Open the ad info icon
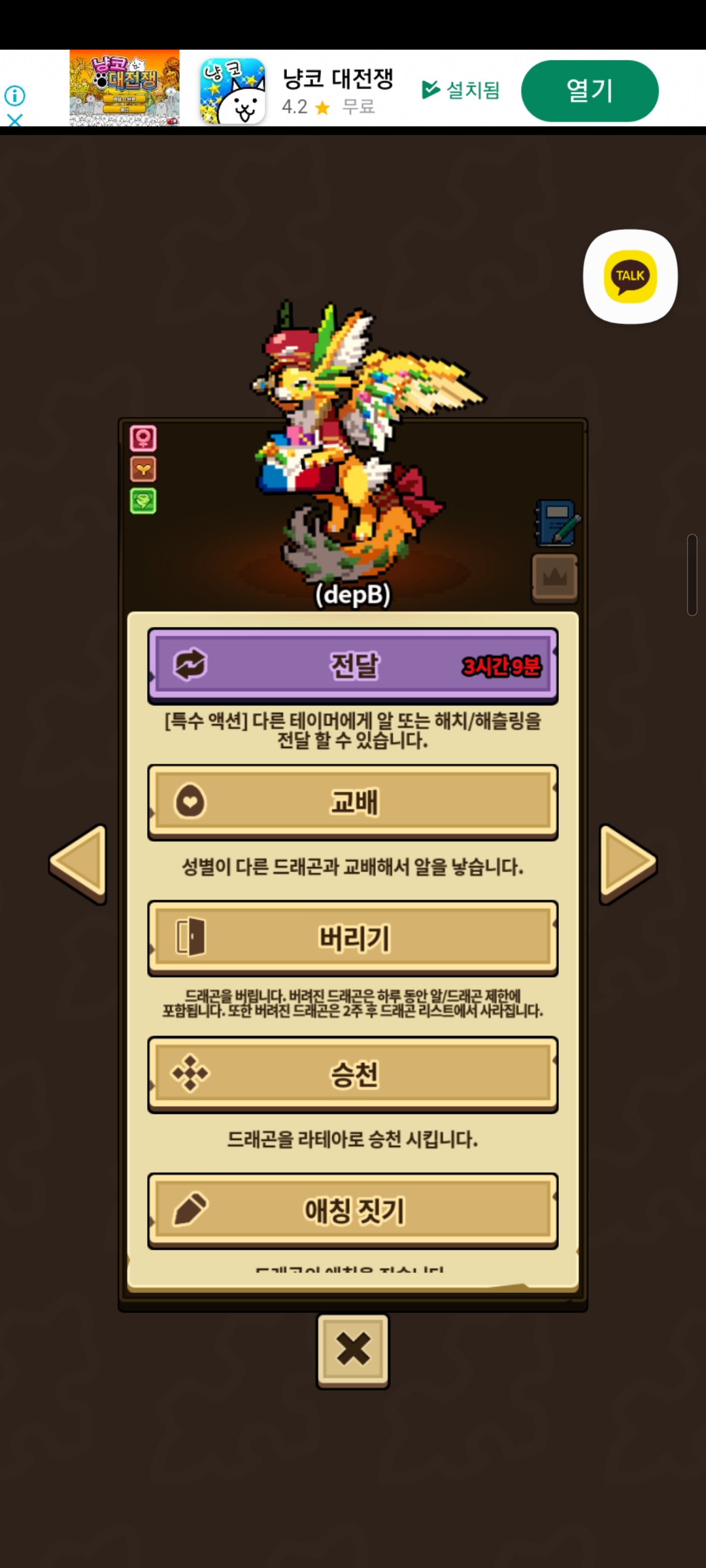Image resolution: width=706 pixels, height=1568 pixels. click(x=14, y=96)
